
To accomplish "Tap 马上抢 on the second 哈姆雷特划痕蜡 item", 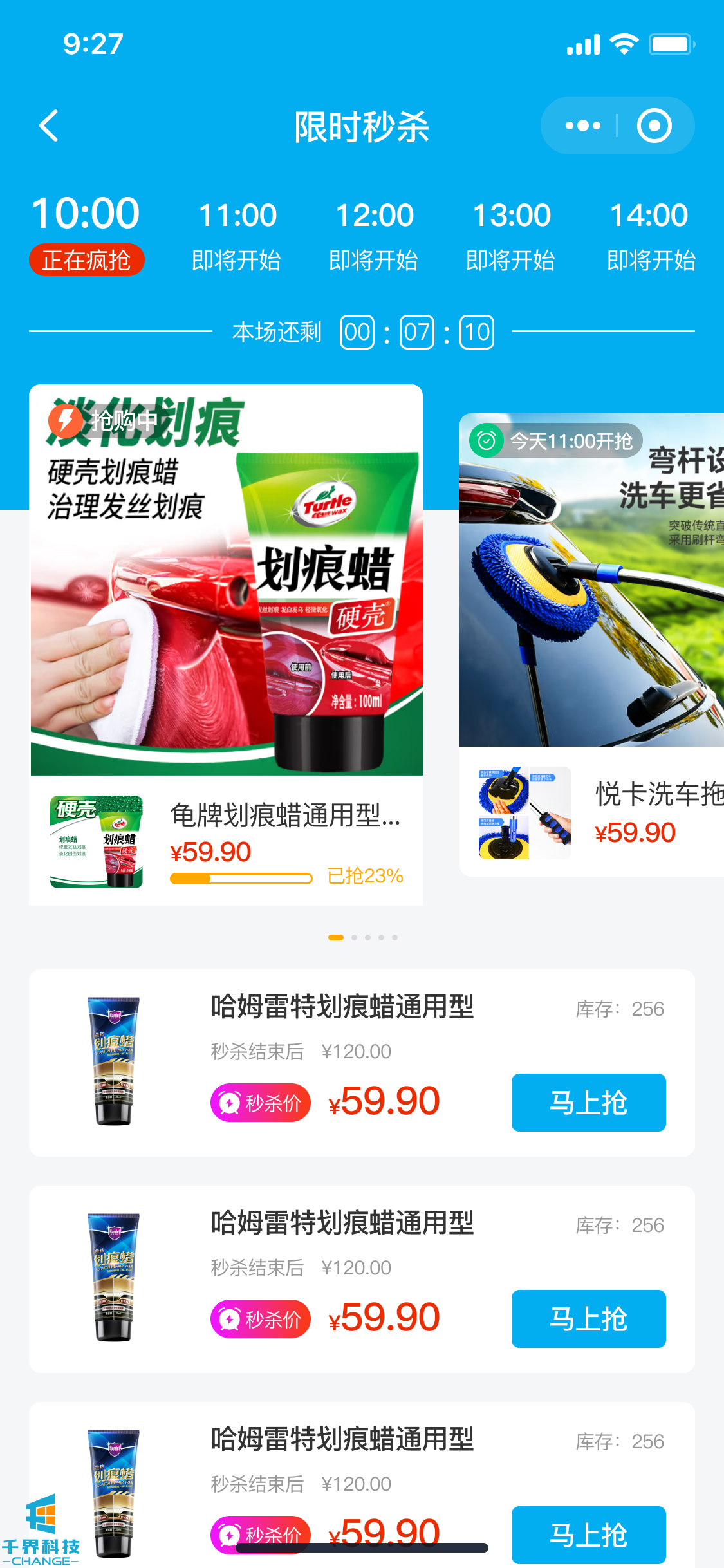I will point(588,1318).
